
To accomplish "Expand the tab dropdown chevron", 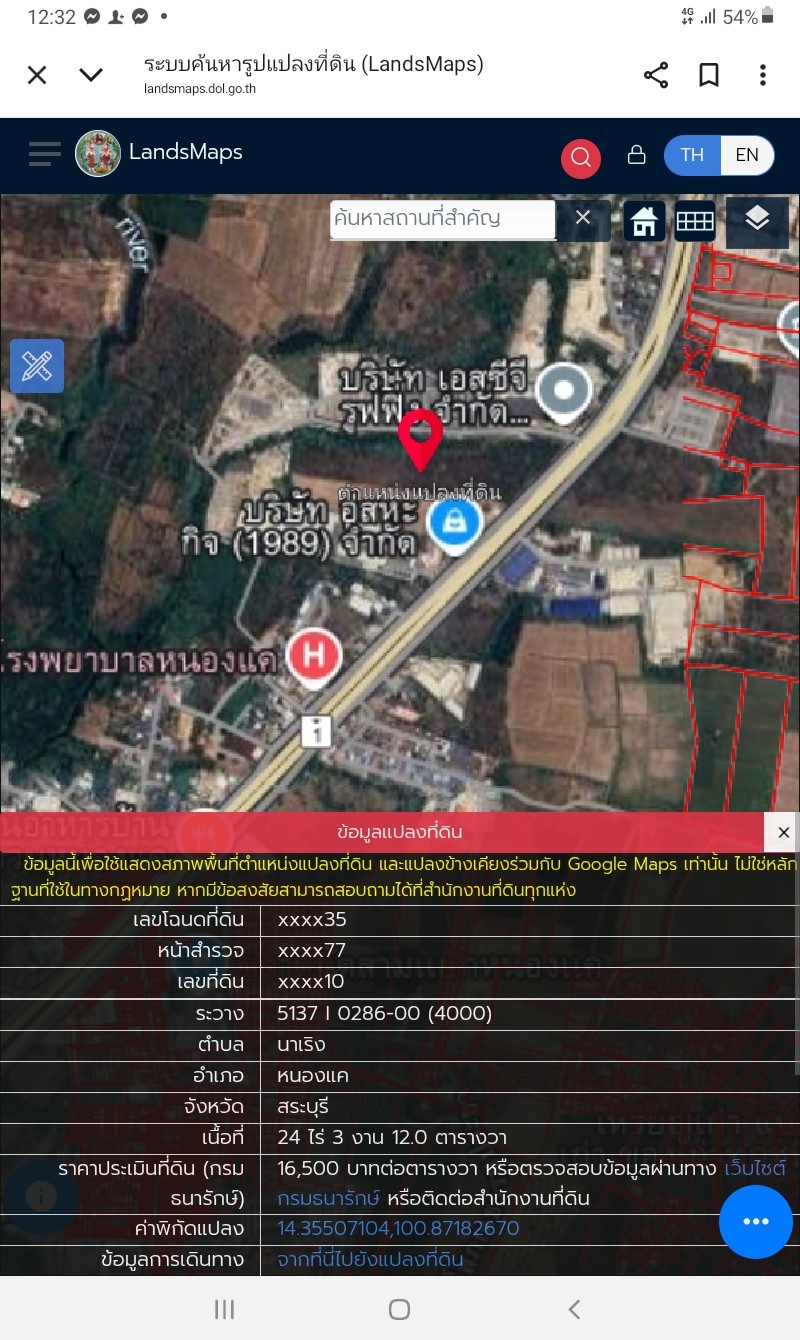I will click(x=91, y=75).
